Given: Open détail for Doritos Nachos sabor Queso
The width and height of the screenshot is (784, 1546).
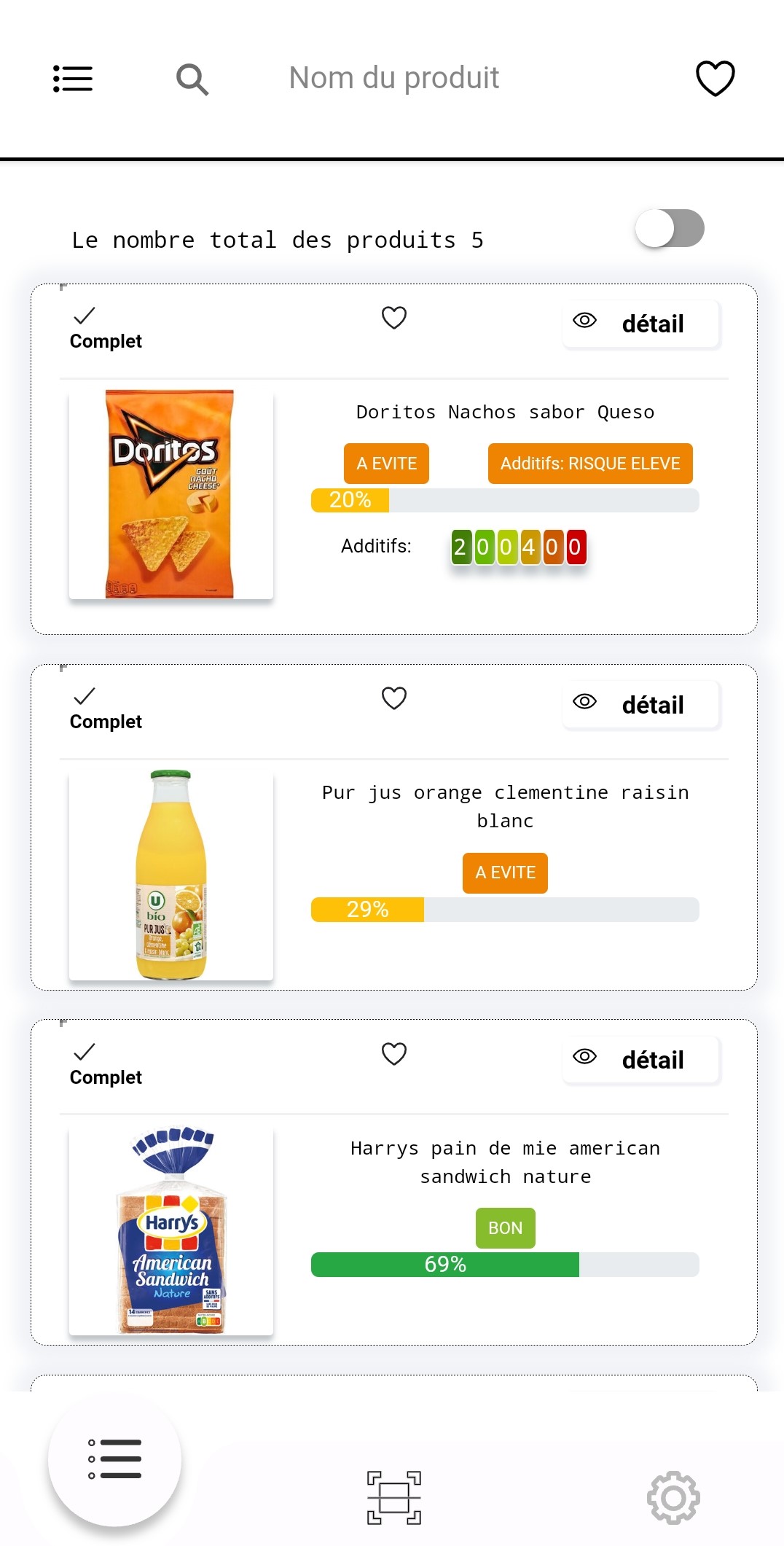Looking at the screenshot, I should (641, 324).
